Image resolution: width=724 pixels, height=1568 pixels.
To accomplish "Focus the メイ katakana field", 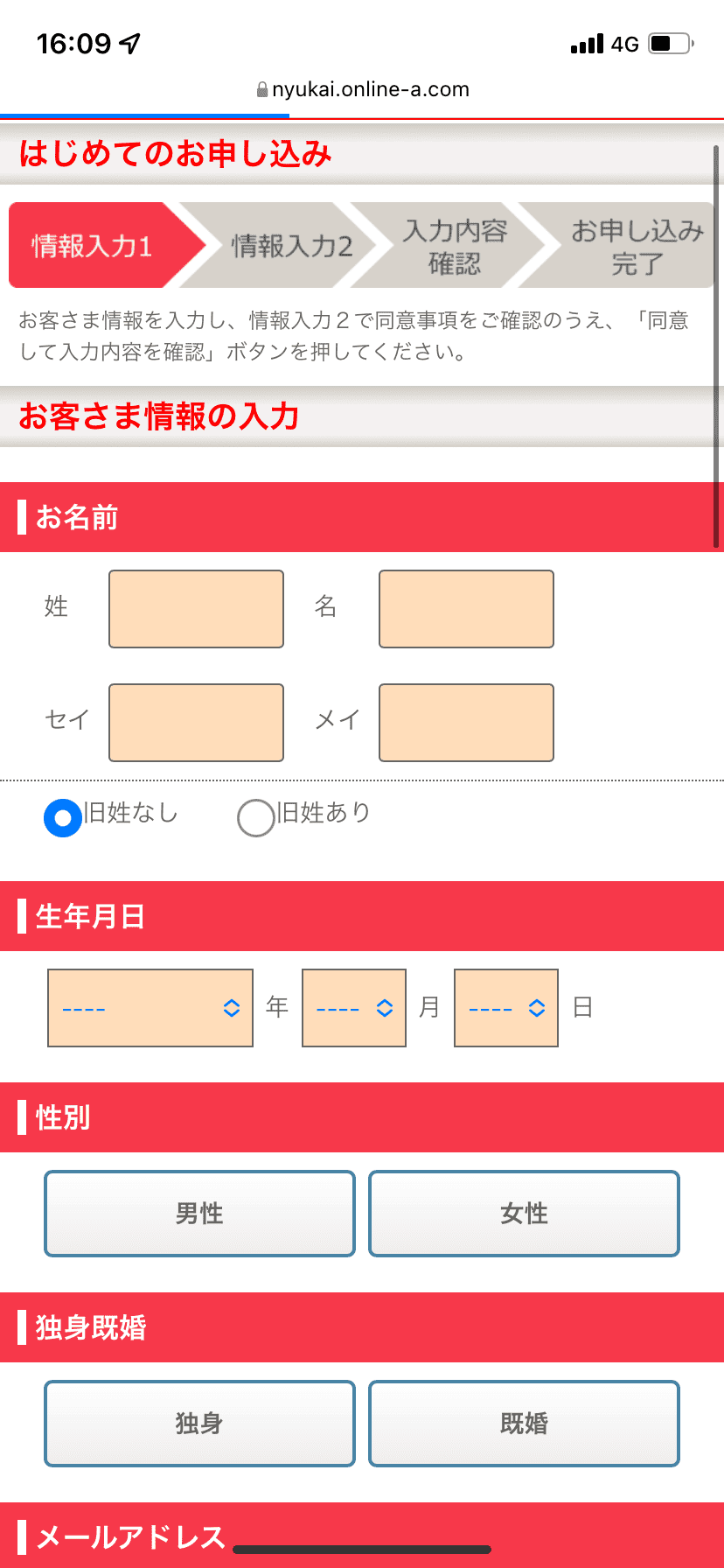I will (x=466, y=723).
